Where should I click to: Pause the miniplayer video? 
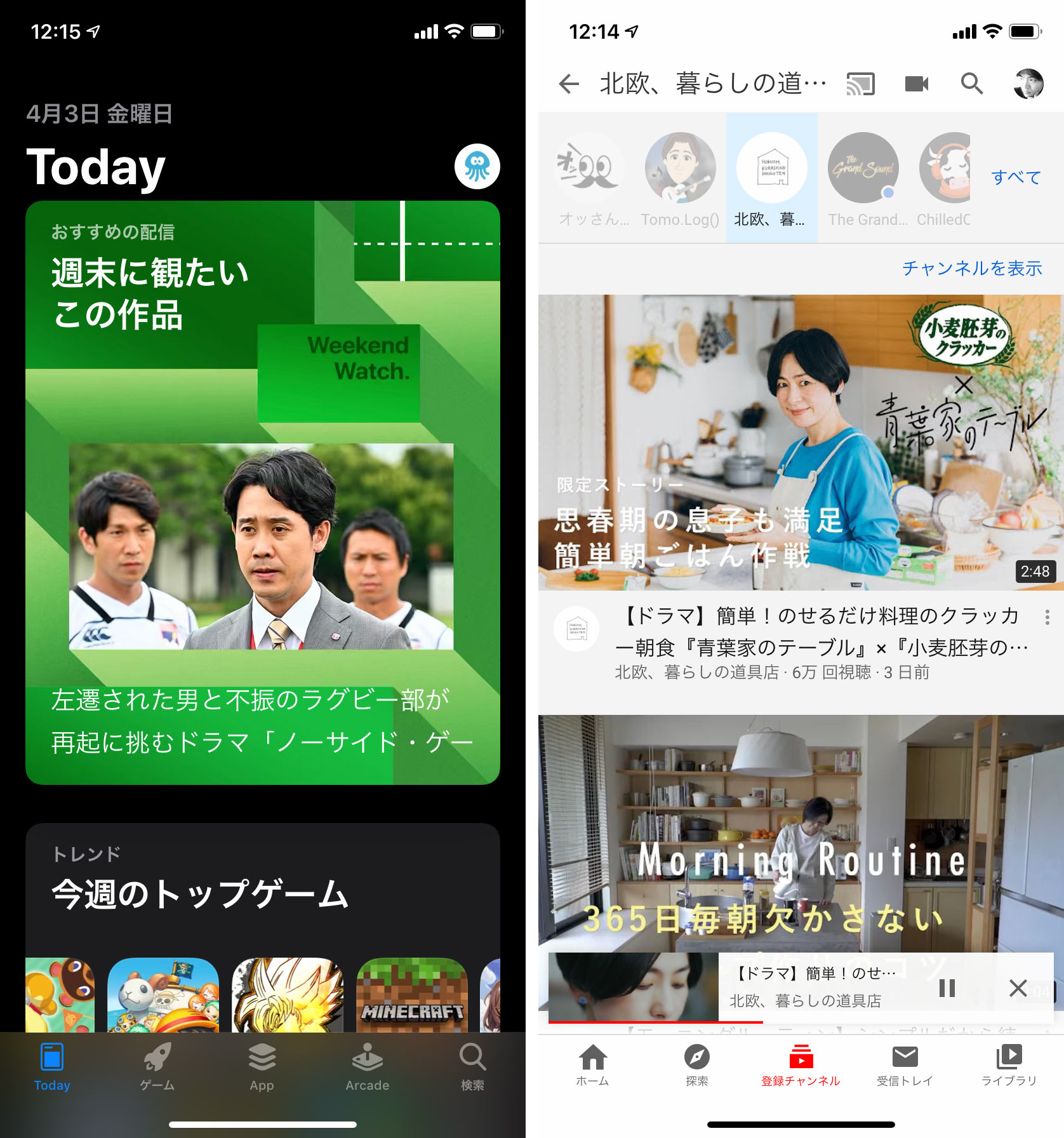[947, 987]
